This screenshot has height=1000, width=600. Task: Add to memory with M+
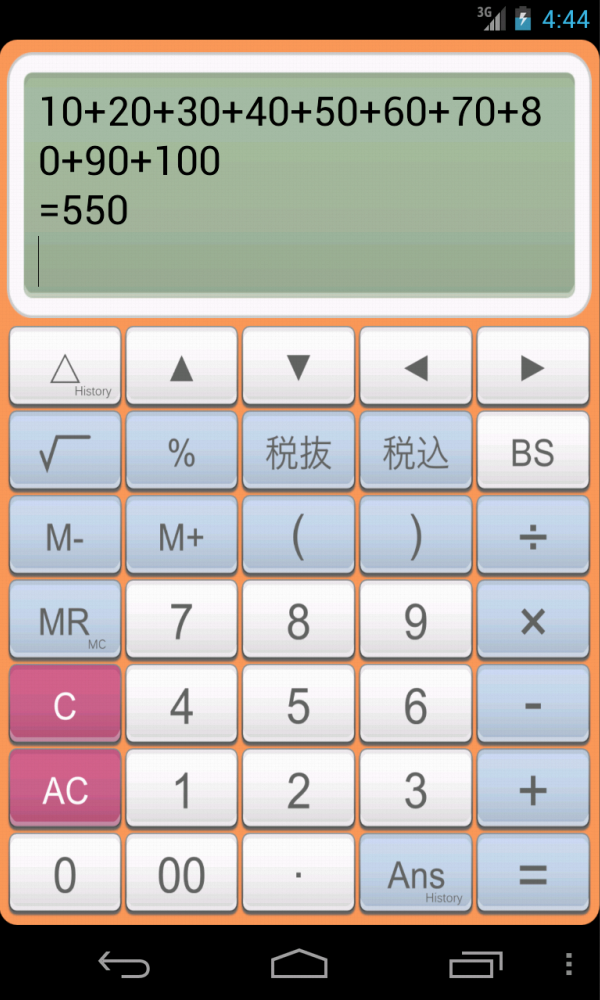182,536
